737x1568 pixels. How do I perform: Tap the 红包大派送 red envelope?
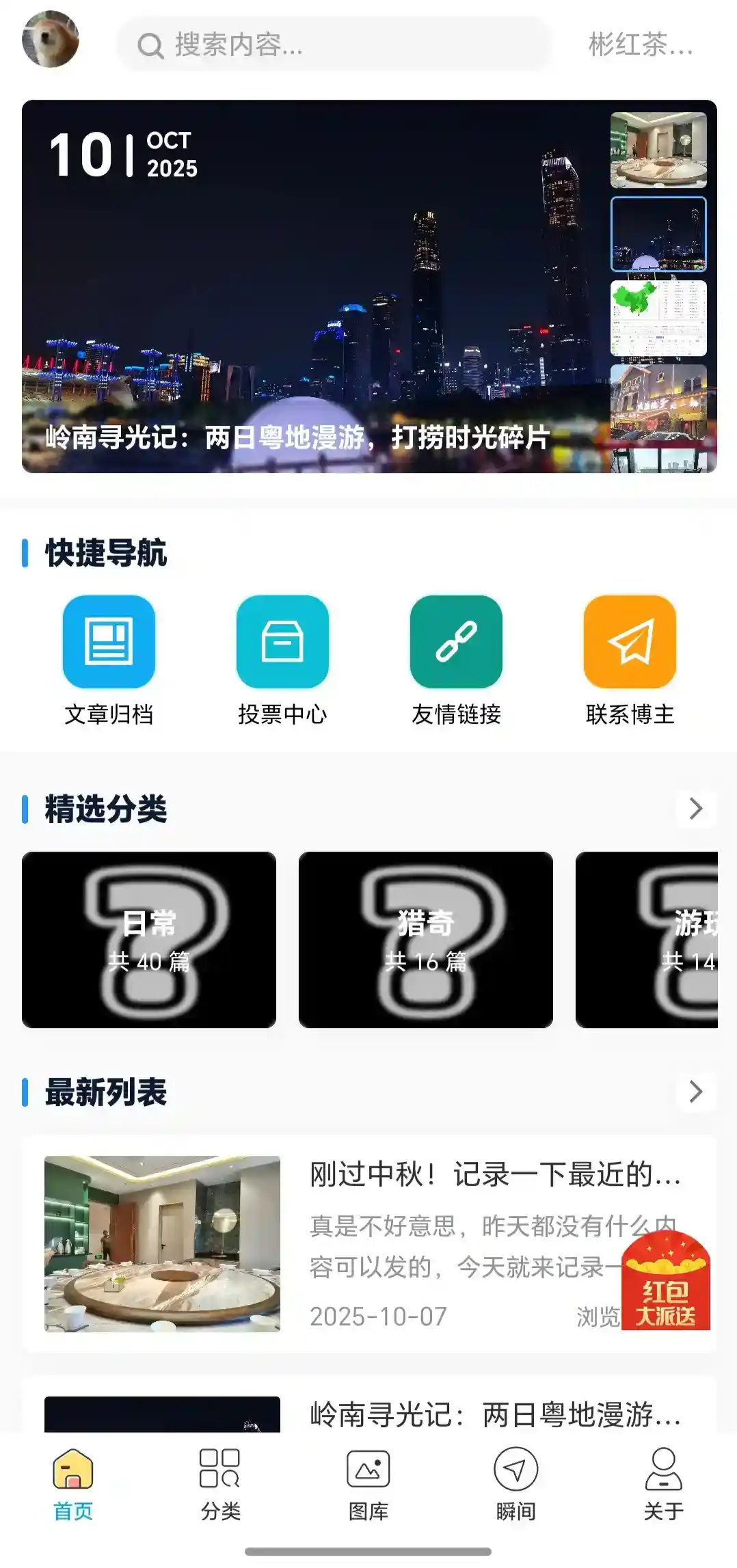pyautogui.click(x=665, y=1282)
